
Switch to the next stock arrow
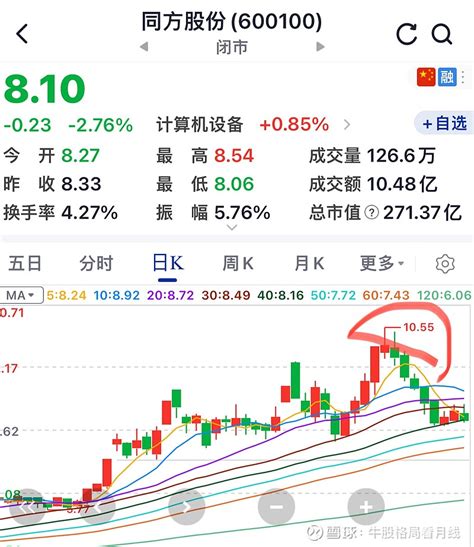click(x=320, y=46)
